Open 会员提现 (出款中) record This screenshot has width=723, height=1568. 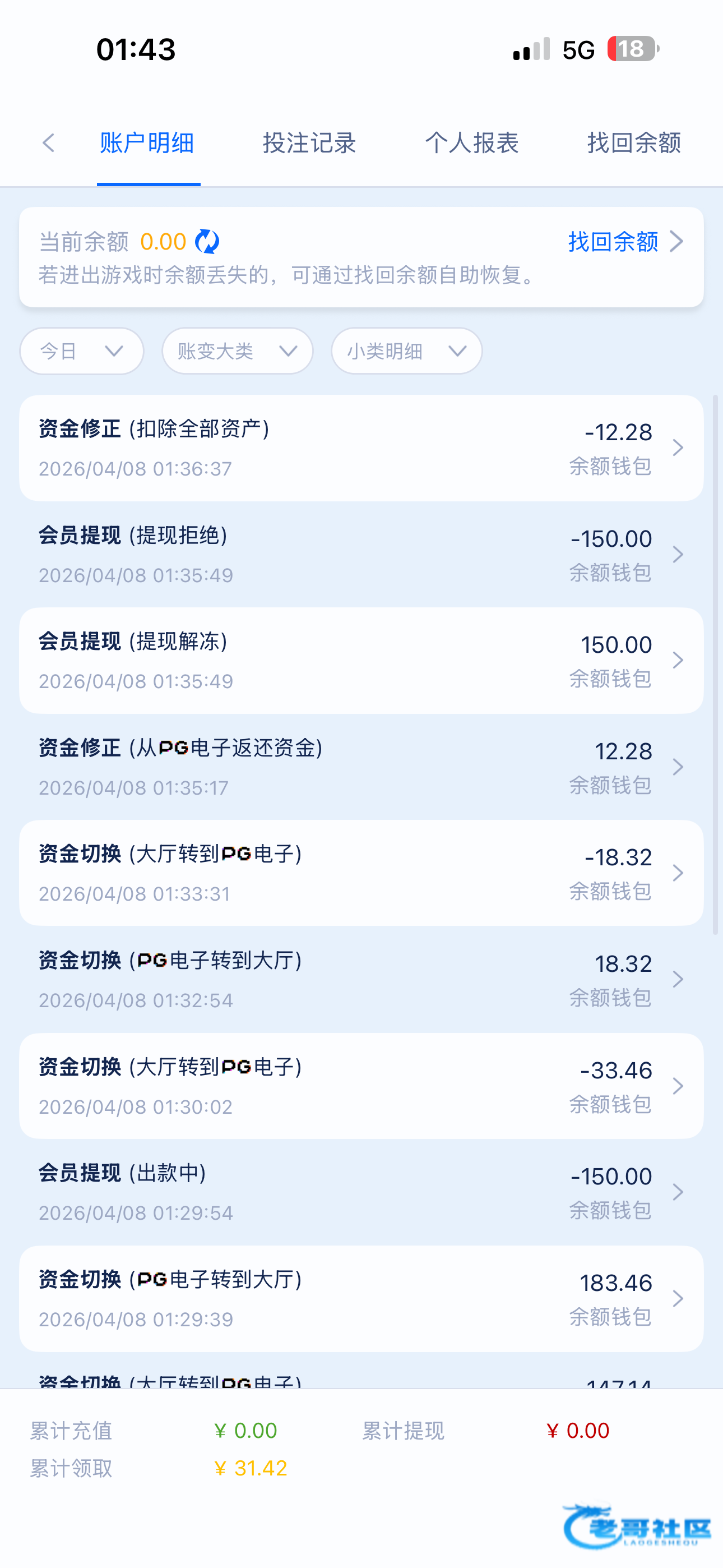(x=361, y=1192)
